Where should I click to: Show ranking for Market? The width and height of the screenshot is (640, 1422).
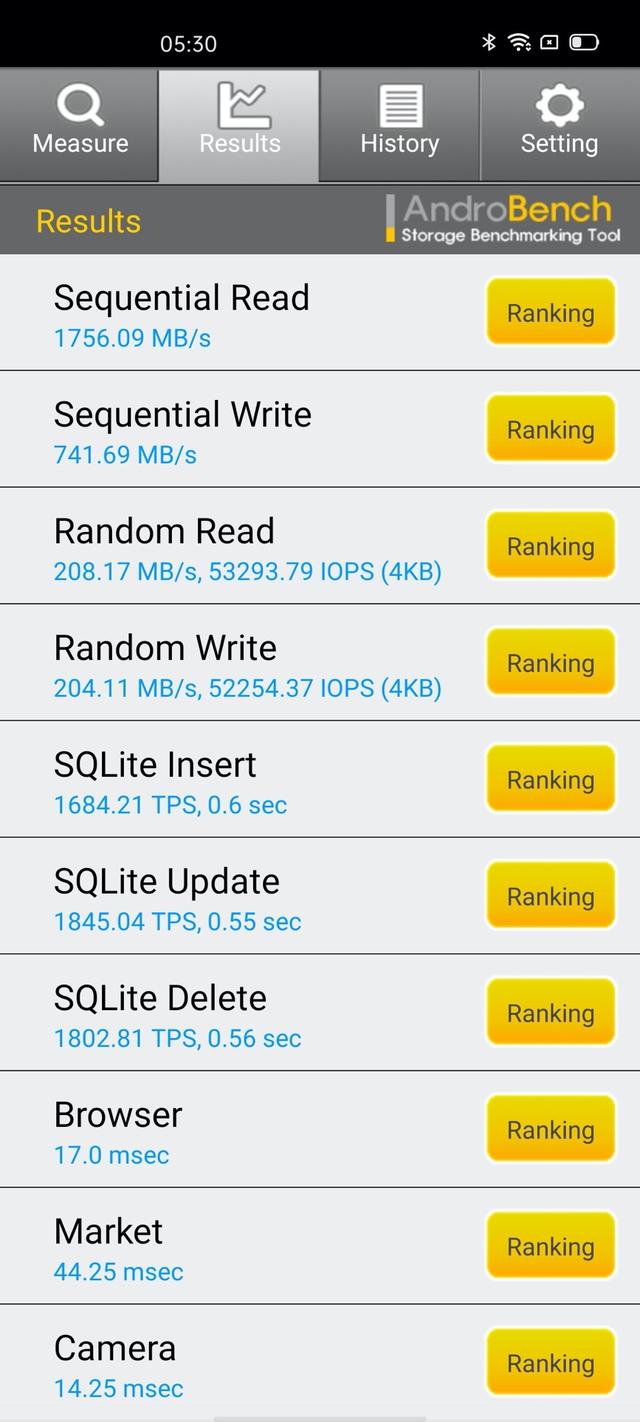pyautogui.click(x=550, y=1247)
